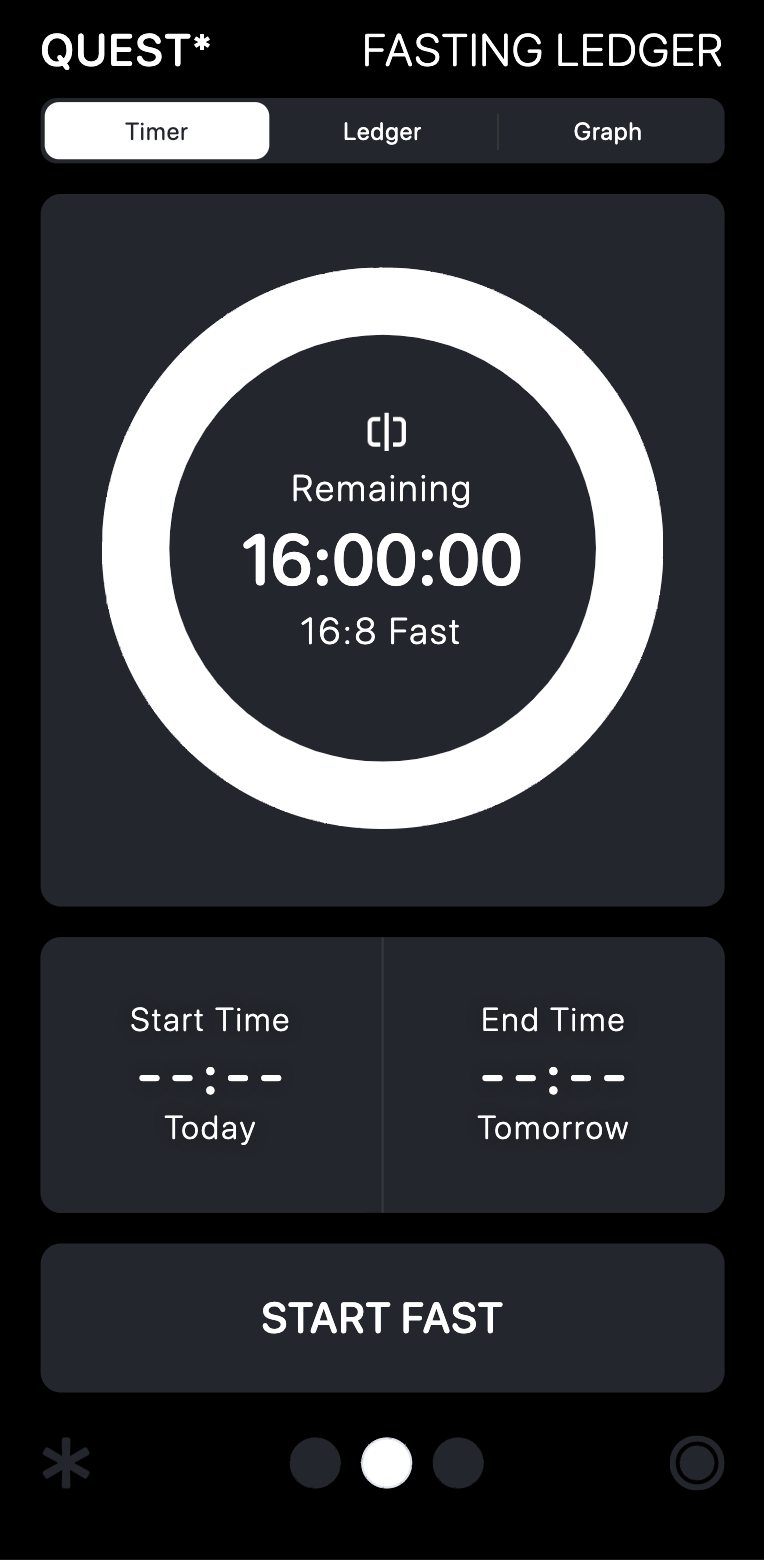Open the asterisk icon at bottom left
Image resolution: width=764 pixels, height=1560 pixels.
[x=66, y=1464]
